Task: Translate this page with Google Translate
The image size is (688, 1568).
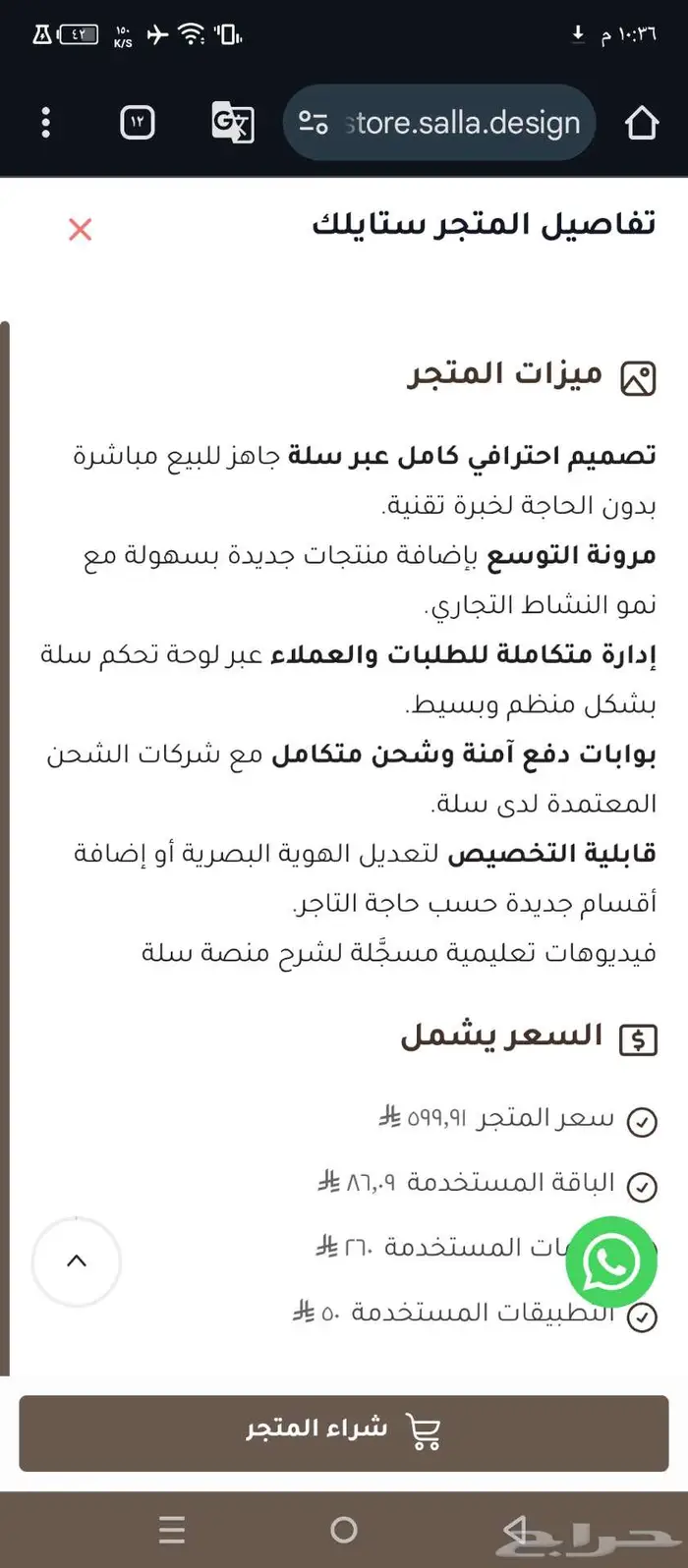Action: tap(233, 123)
